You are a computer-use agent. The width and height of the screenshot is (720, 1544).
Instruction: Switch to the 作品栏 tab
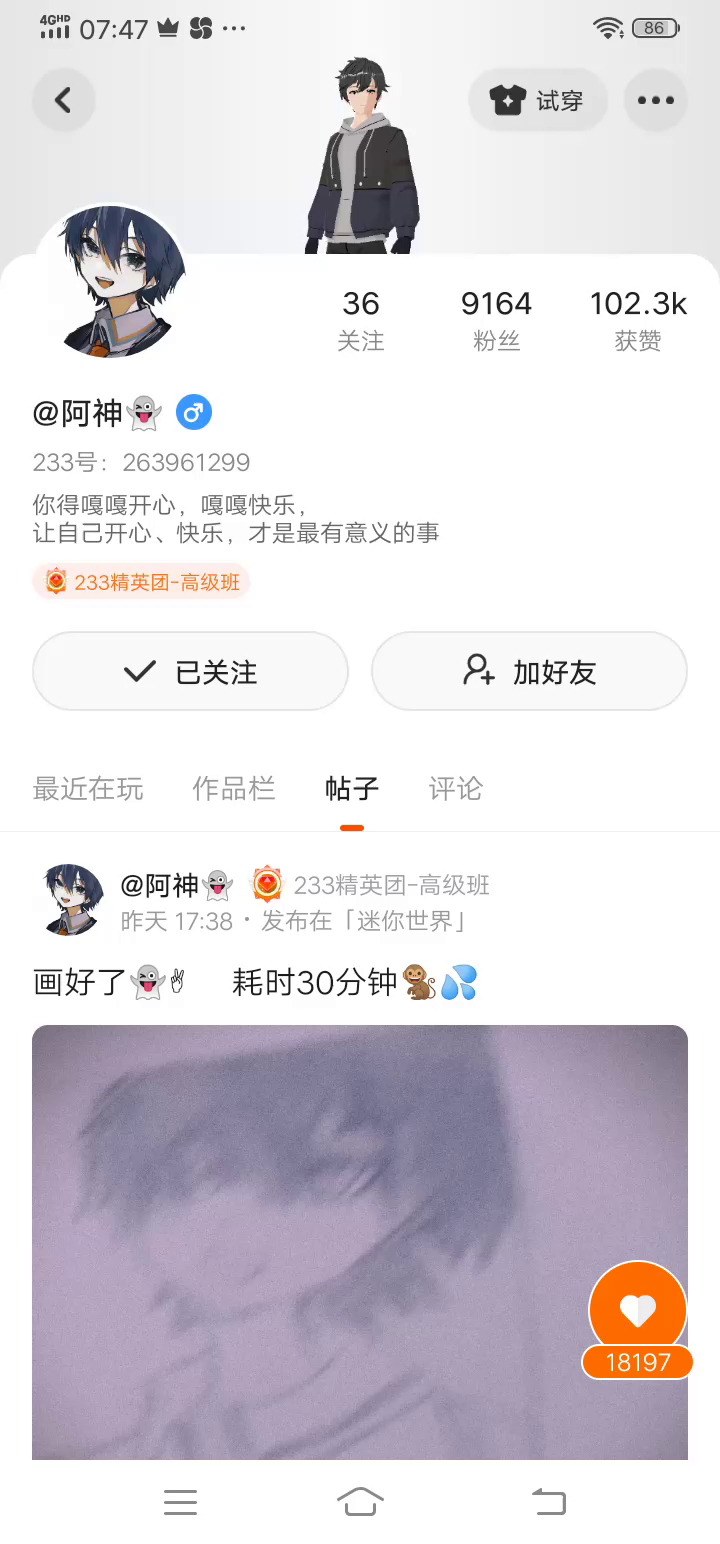coord(233,789)
